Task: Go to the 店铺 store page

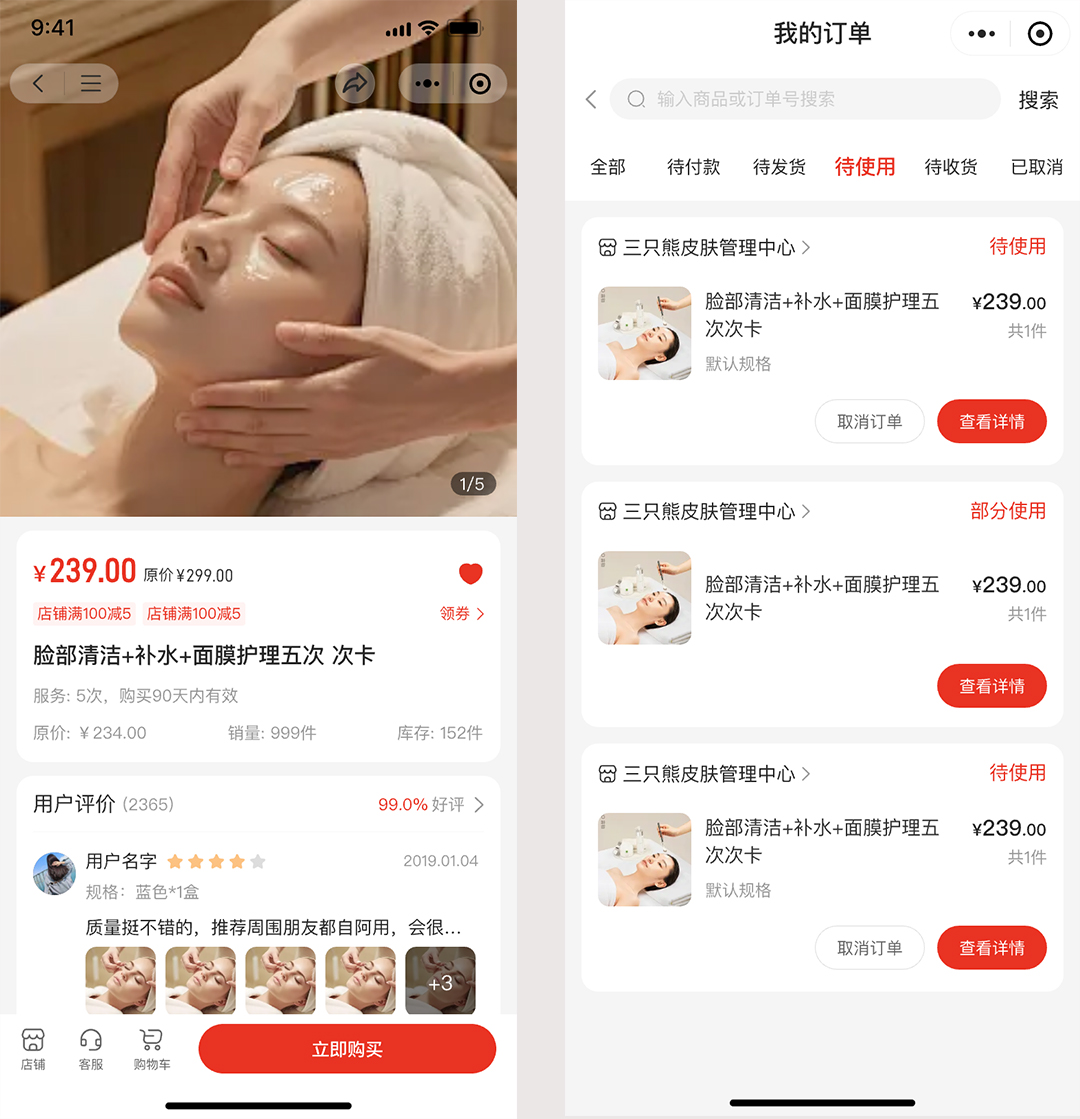Action: click(33, 1049)
